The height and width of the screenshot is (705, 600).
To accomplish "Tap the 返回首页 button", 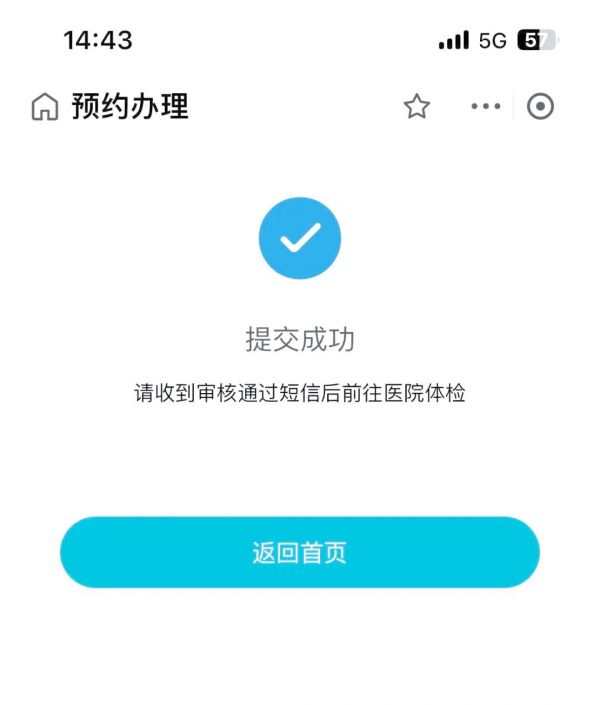I will pos(300,552).
